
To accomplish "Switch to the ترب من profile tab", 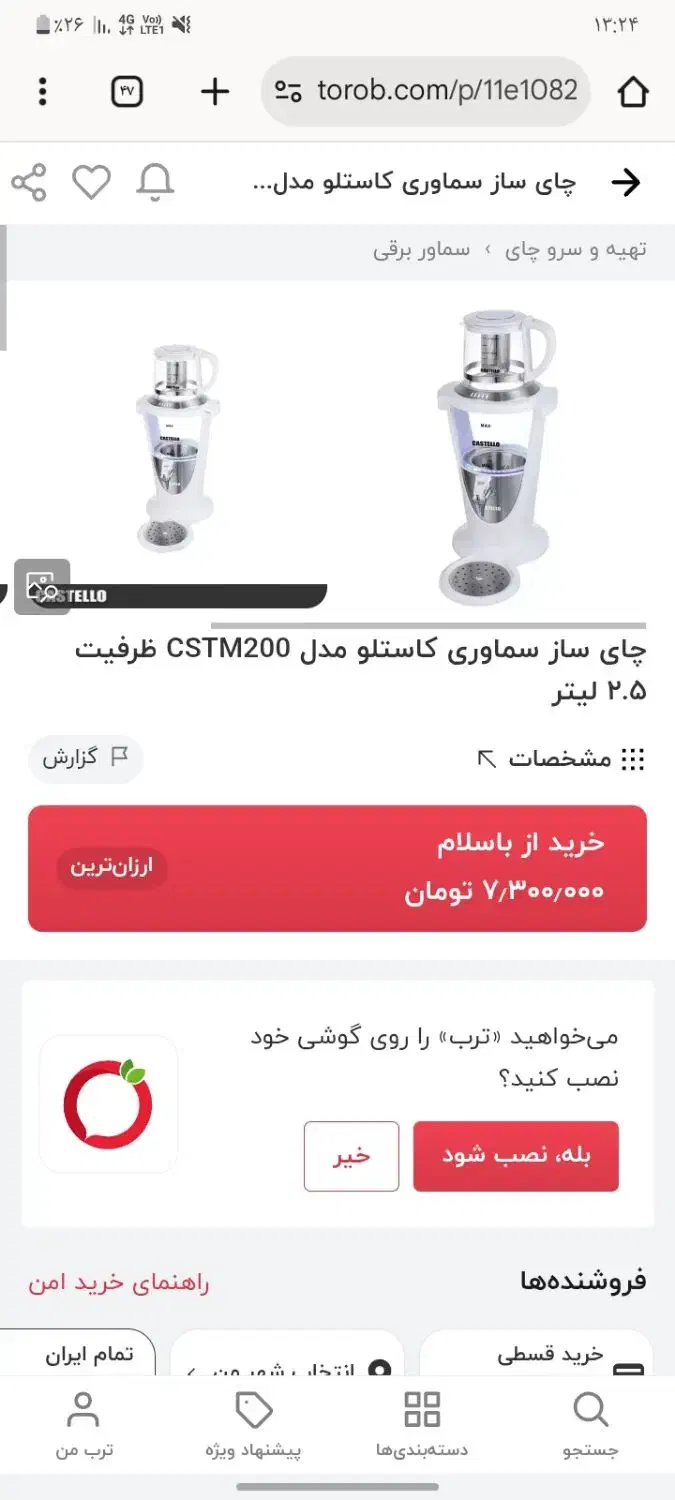I will tap(84, 1425).
